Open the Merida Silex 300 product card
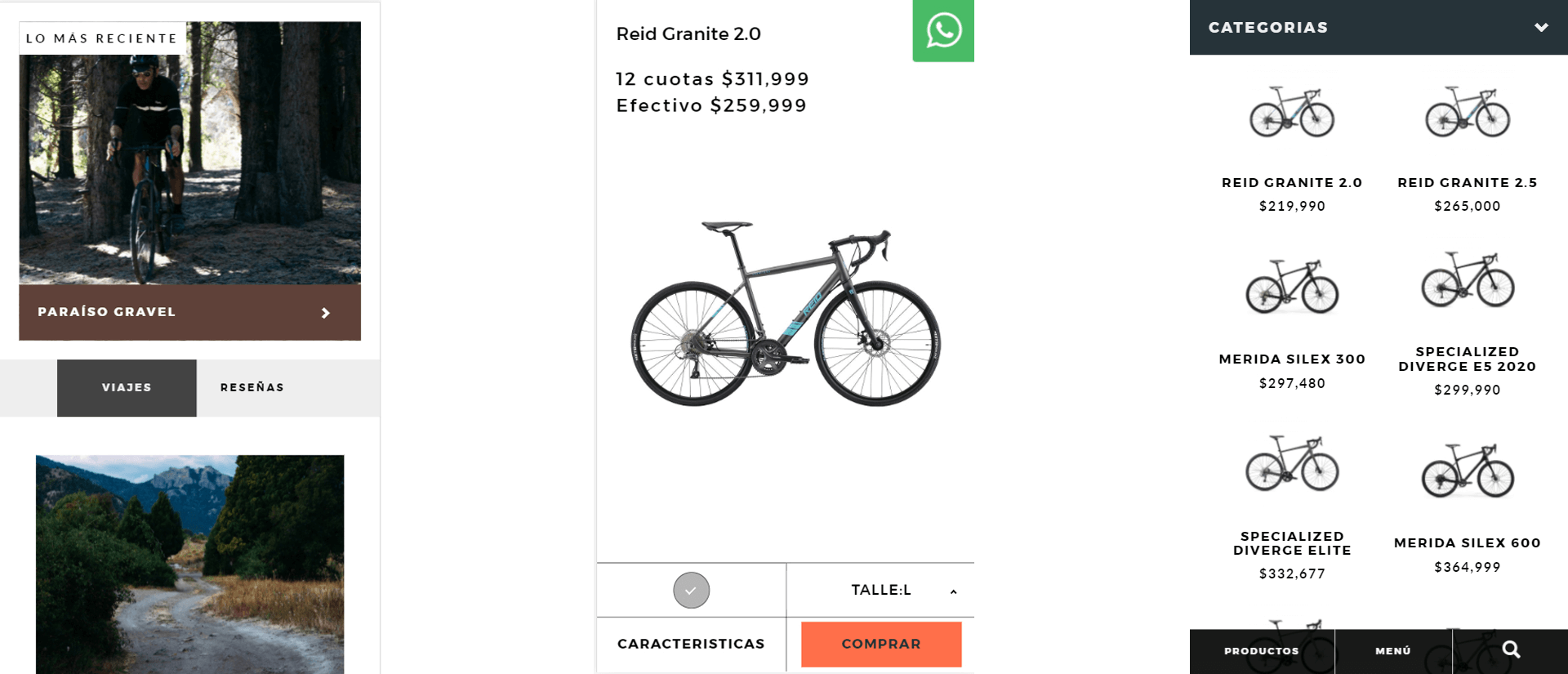1568x674 pixels. tap(1292, 323)
